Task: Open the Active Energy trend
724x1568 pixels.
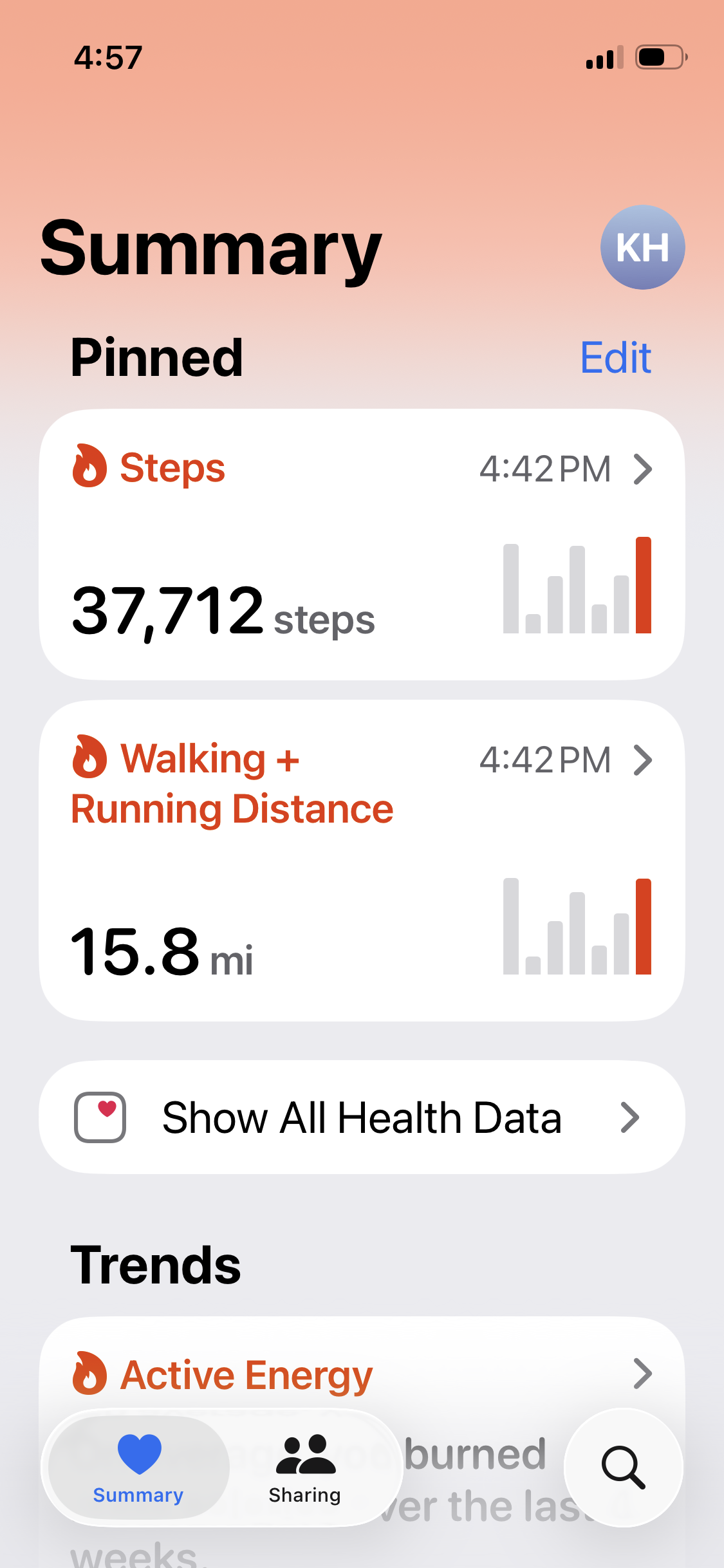Action: tap(362, 1375)
